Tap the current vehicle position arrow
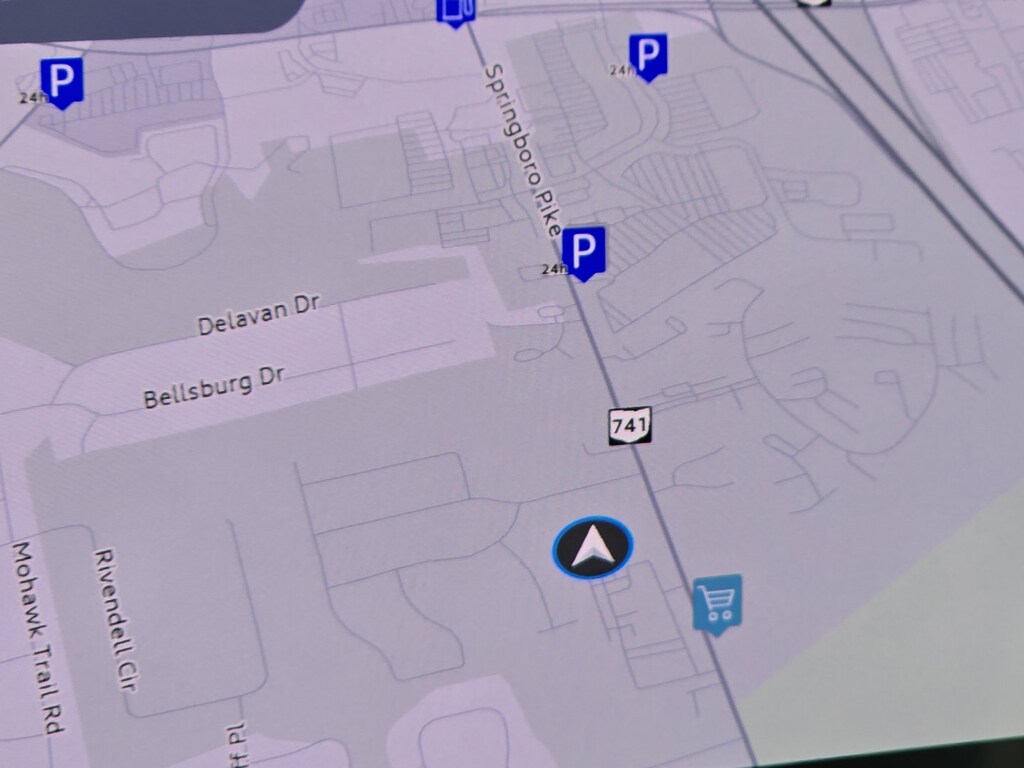 (x=593, y=548)
